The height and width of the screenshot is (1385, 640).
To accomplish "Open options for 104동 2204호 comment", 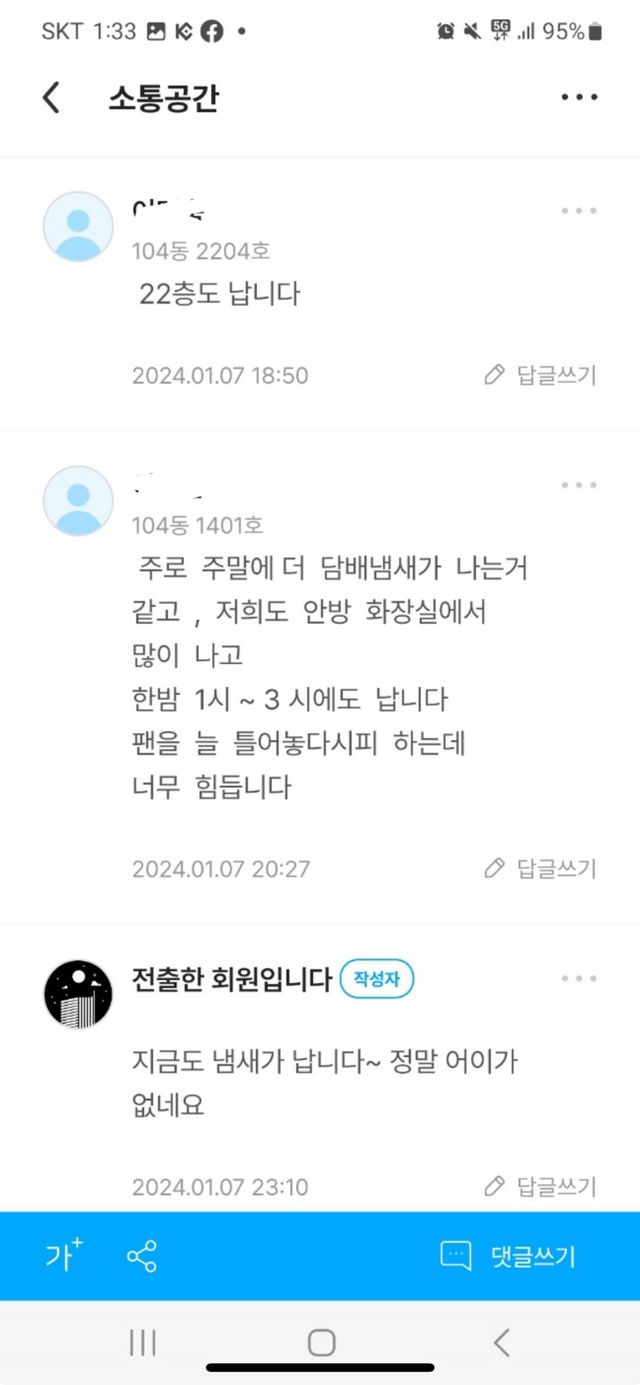I will coord(579,211).
